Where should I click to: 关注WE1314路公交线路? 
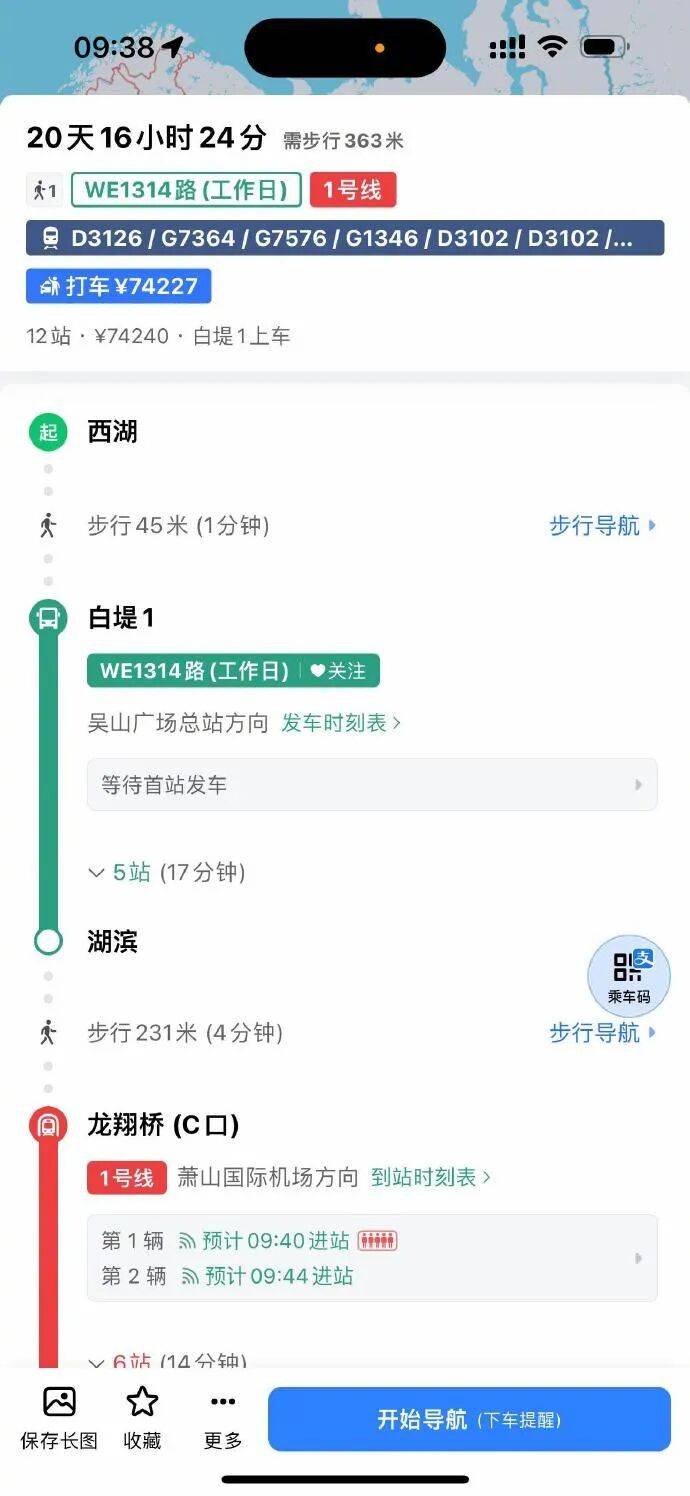point(338,671)
